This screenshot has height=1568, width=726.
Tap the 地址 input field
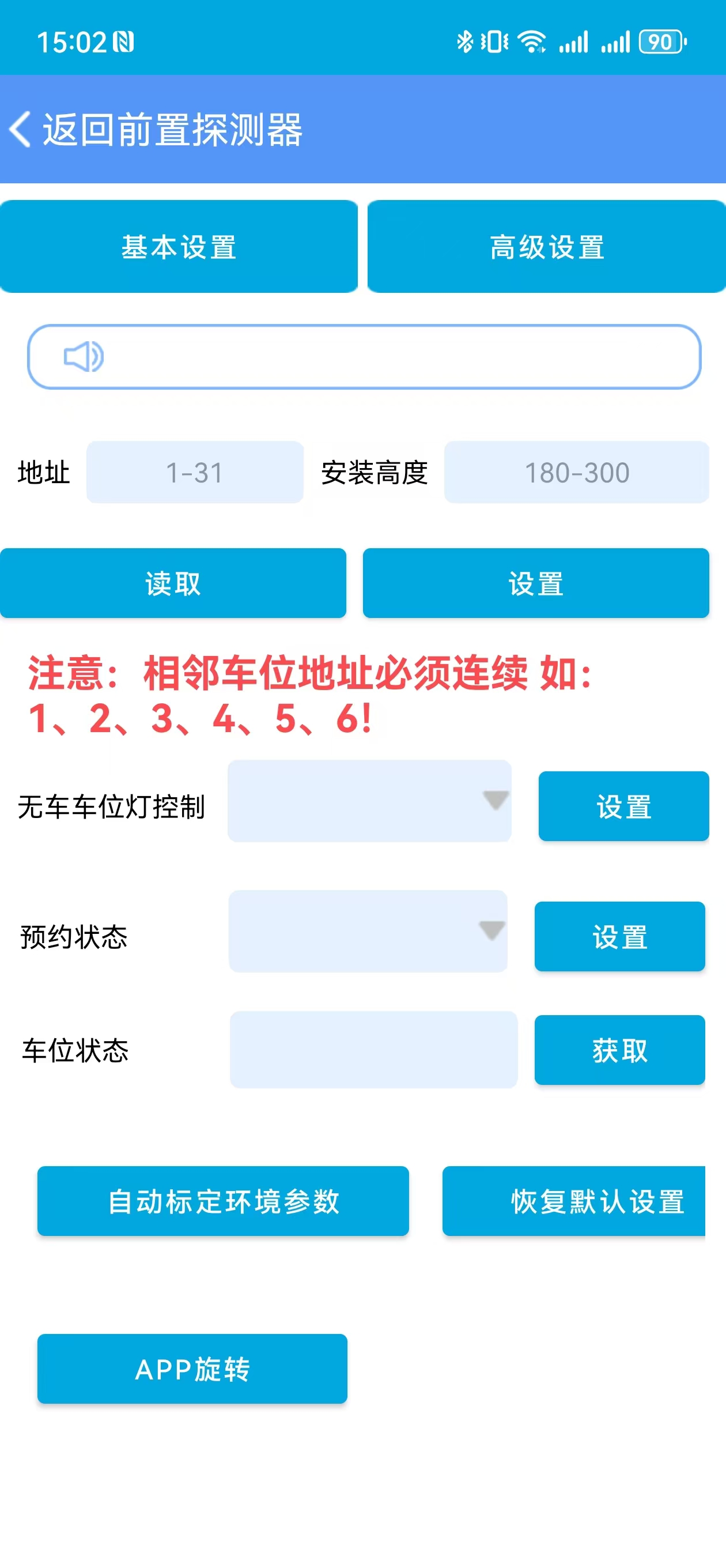[195, 472]
